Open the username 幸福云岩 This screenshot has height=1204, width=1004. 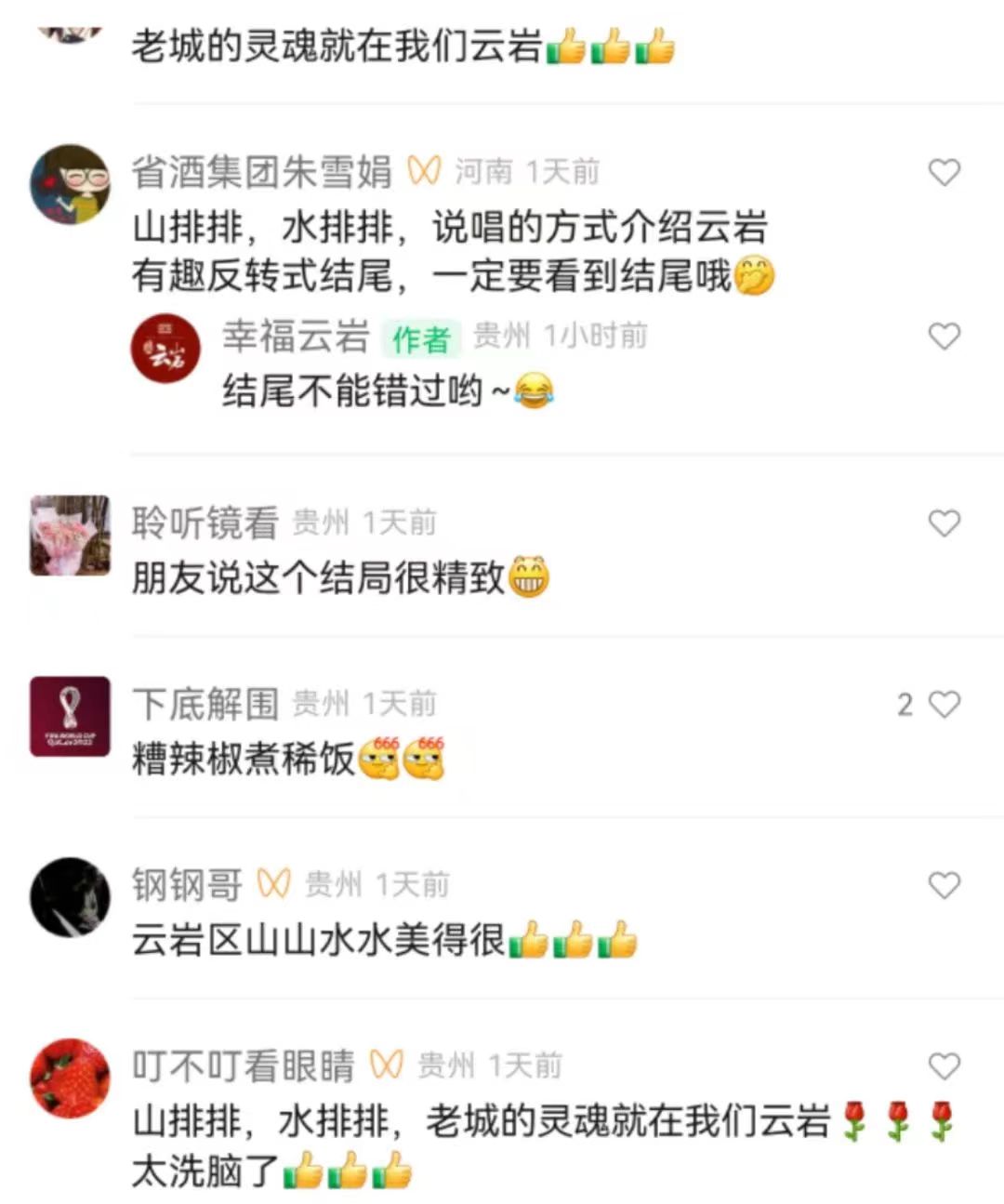(x=296, y=337)
